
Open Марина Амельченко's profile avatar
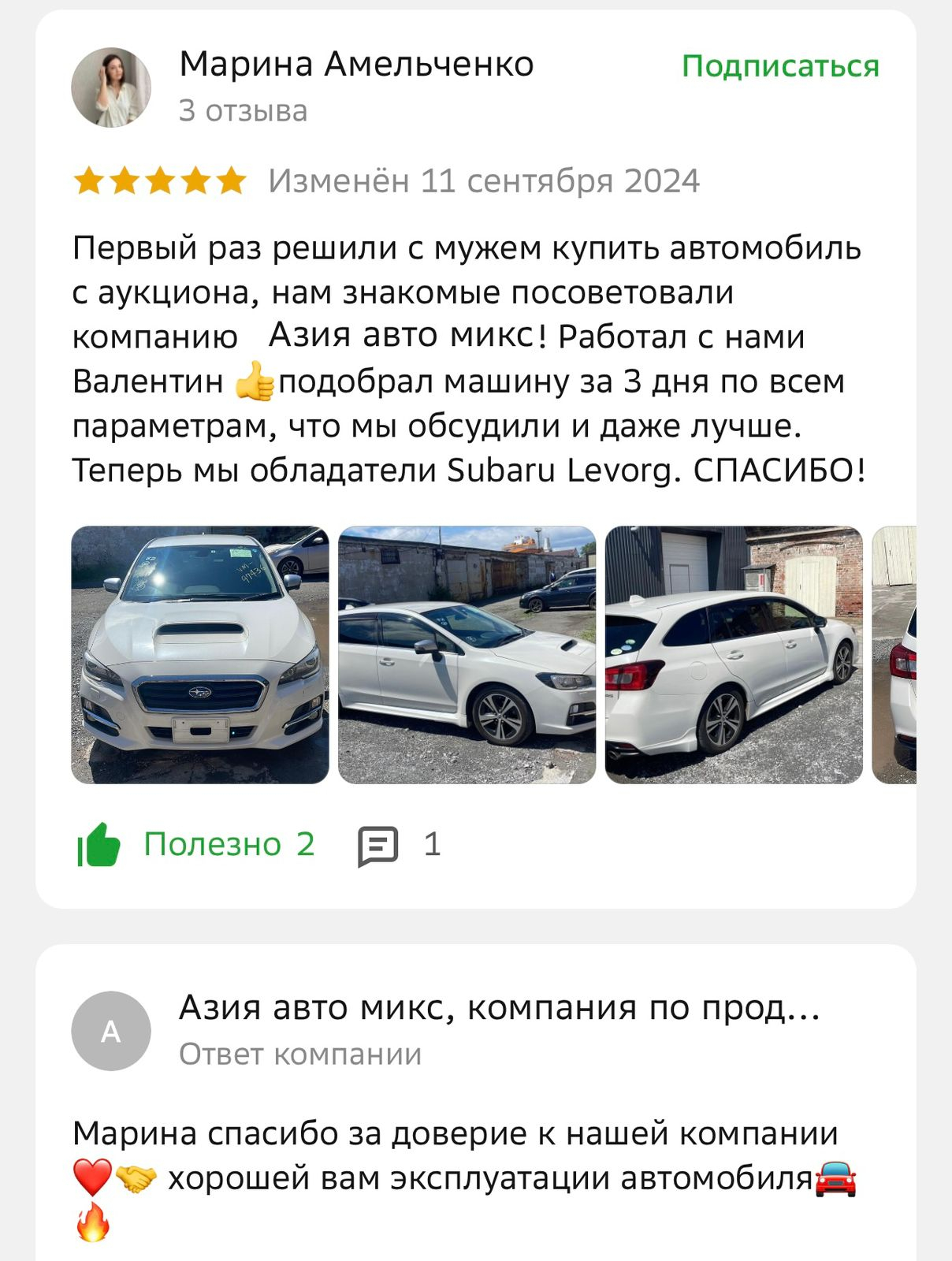click(x=111, y=87)
